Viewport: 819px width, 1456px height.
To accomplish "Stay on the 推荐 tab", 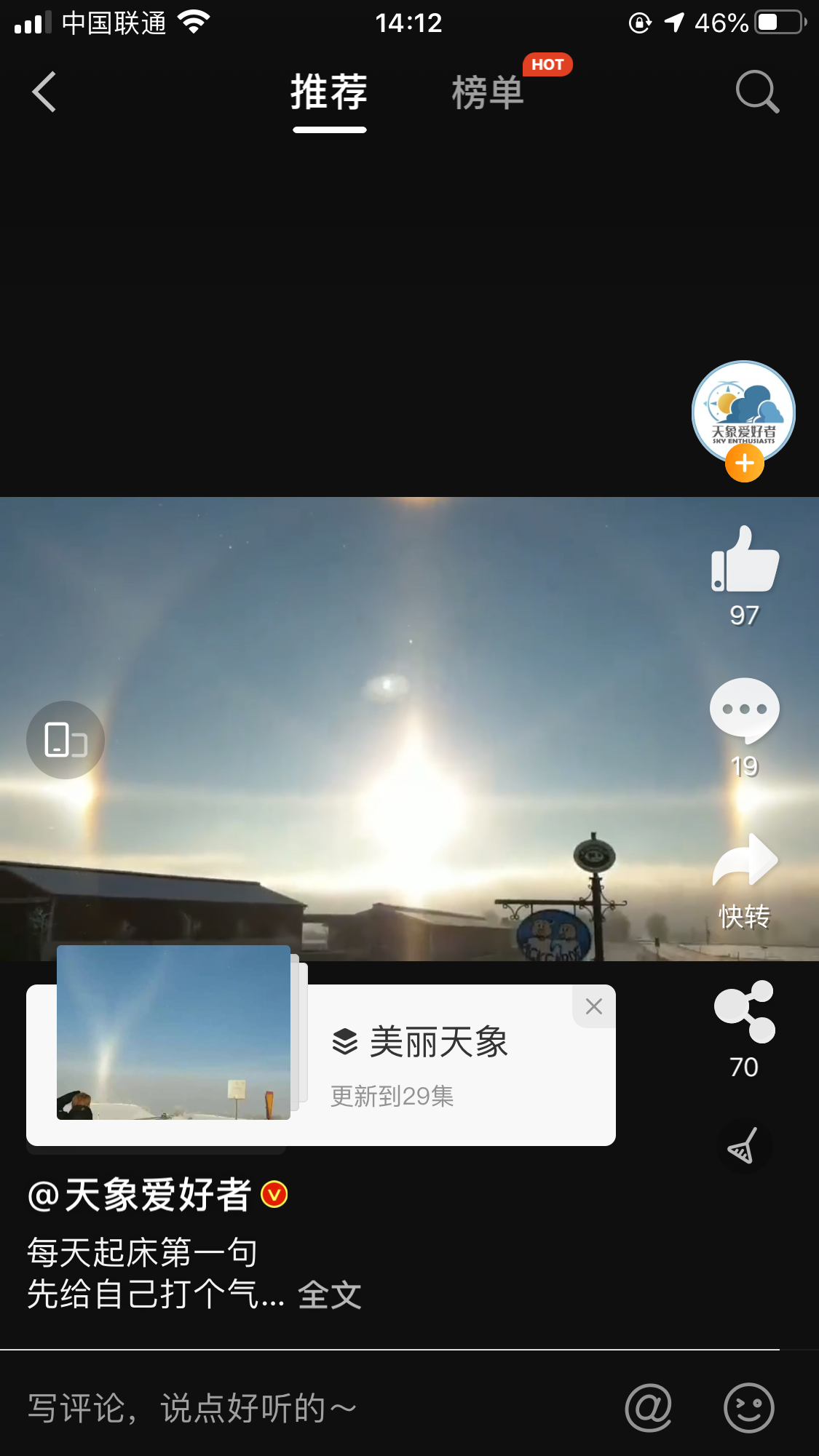I will click(329, 93).
